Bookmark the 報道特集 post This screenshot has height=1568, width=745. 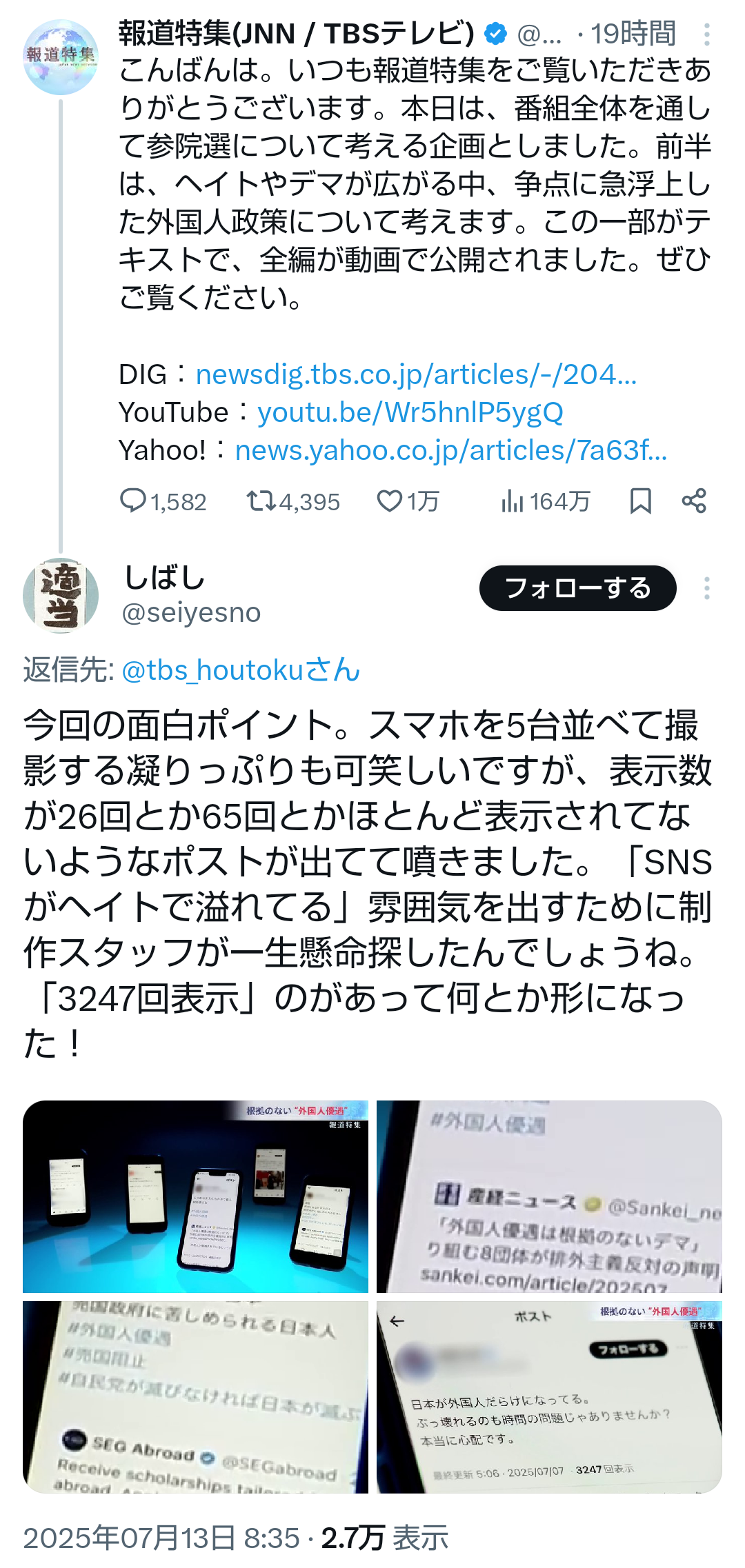(641, 501)
